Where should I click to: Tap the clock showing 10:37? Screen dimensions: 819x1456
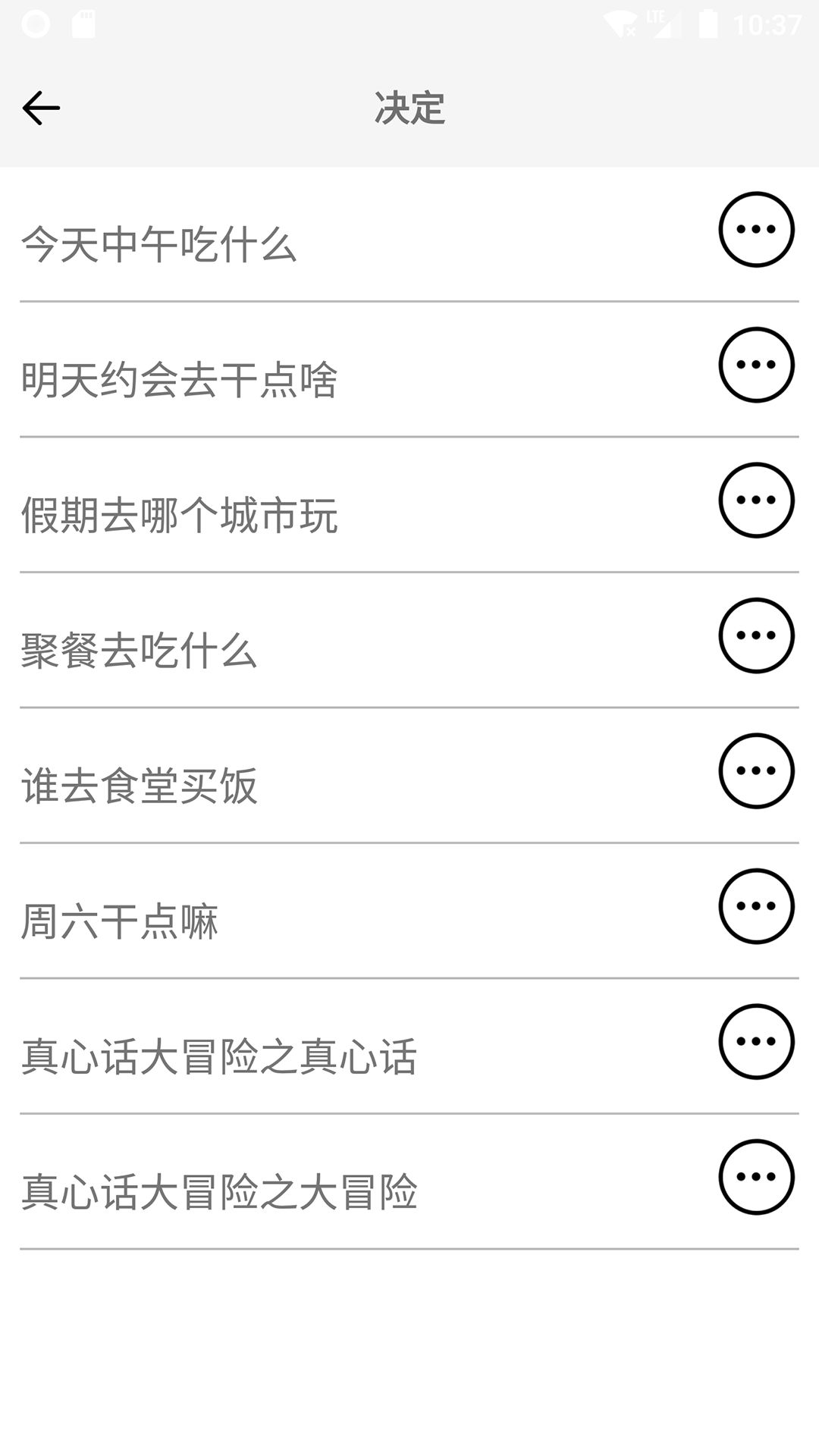tap(769, 23)
